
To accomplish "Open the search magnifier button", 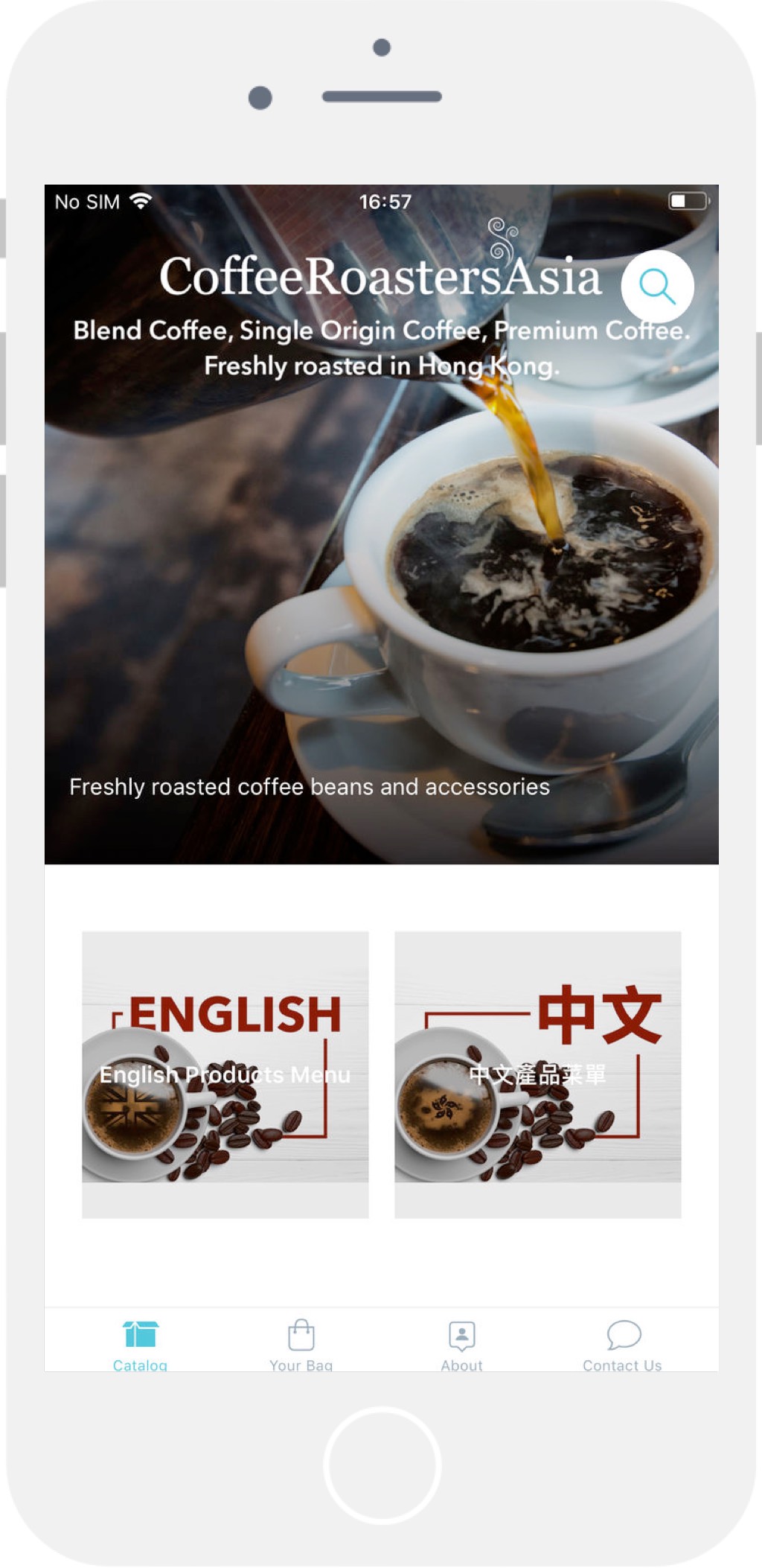I will click(x=657, y=287).
